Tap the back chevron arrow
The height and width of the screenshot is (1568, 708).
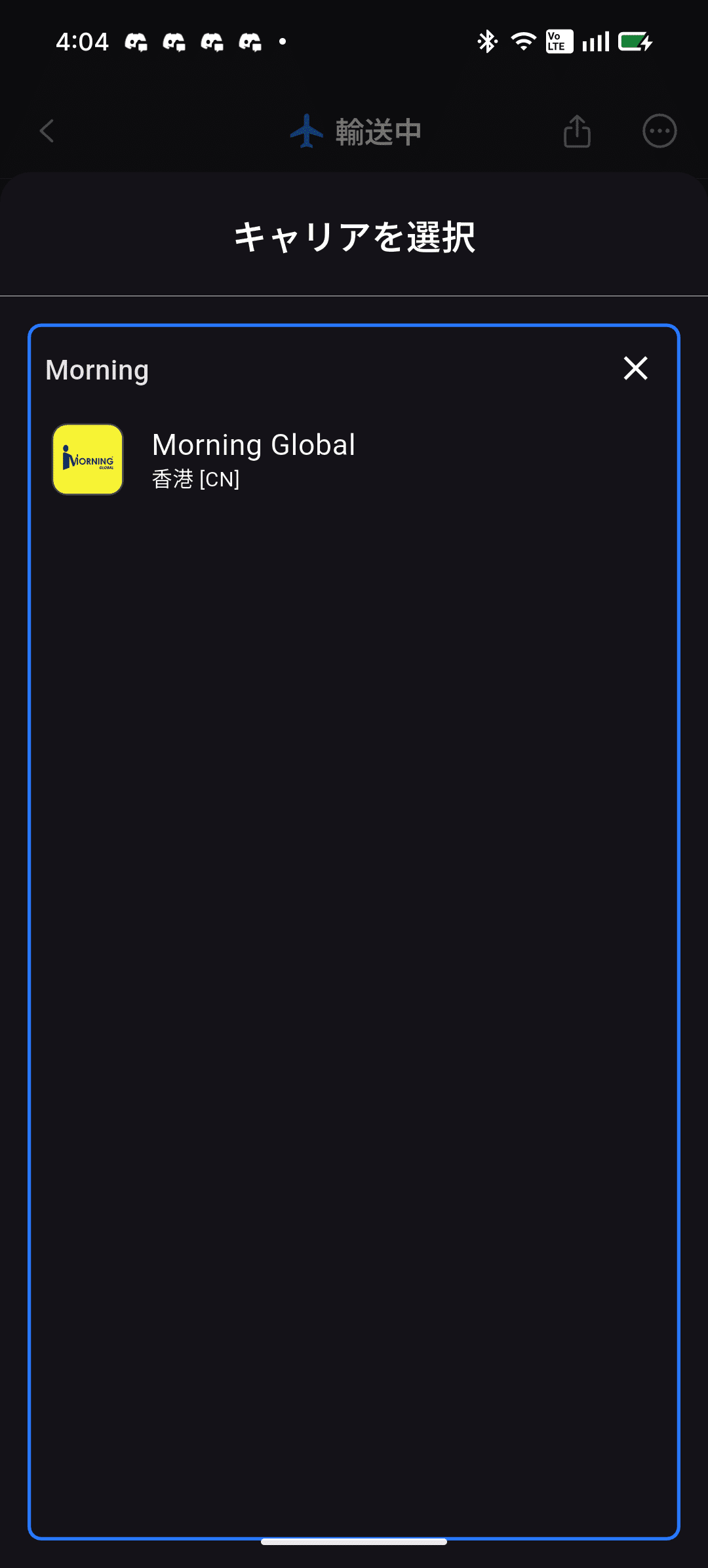tap(47, 130)
